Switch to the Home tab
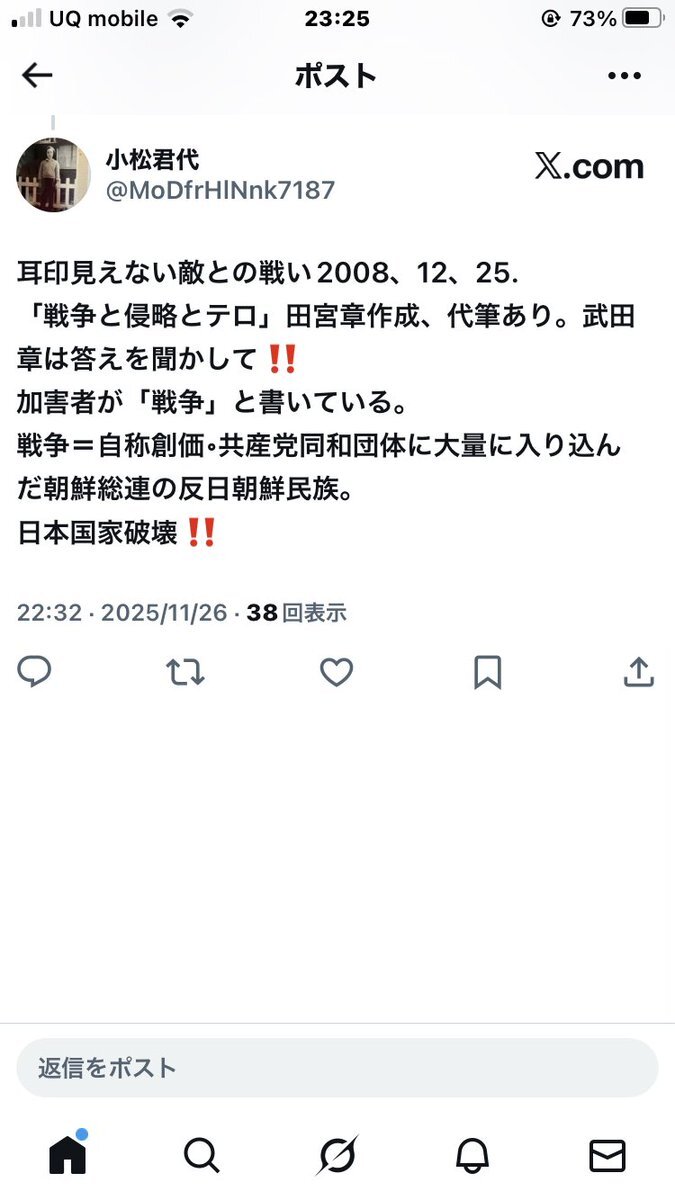The image size is (675, 1200). 68,1155
